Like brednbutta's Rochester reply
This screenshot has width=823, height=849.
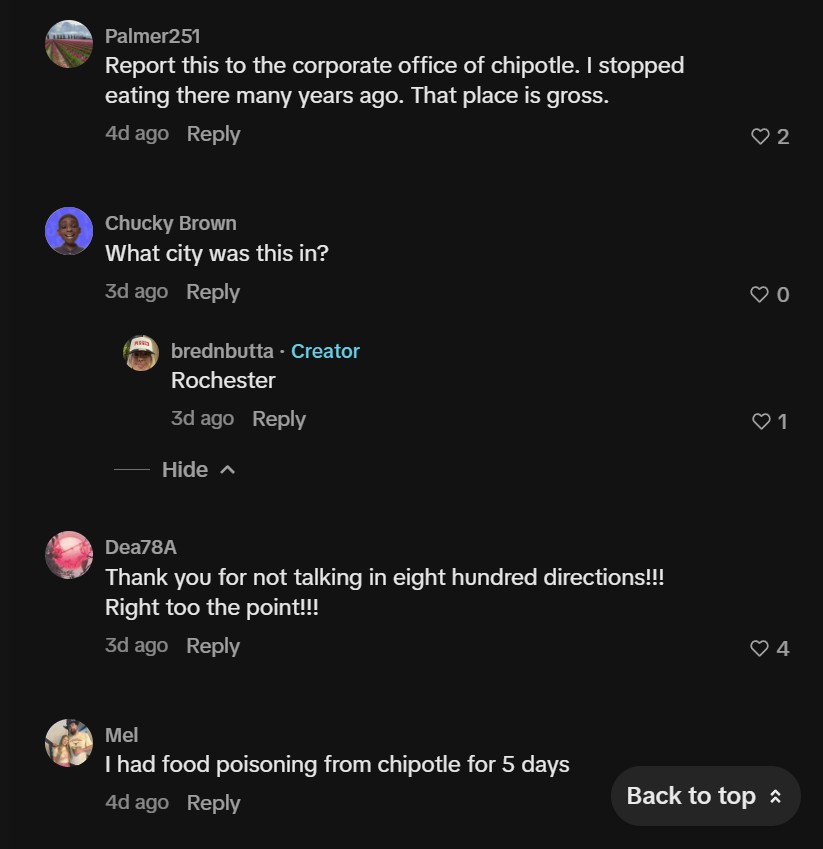(761, 421)
